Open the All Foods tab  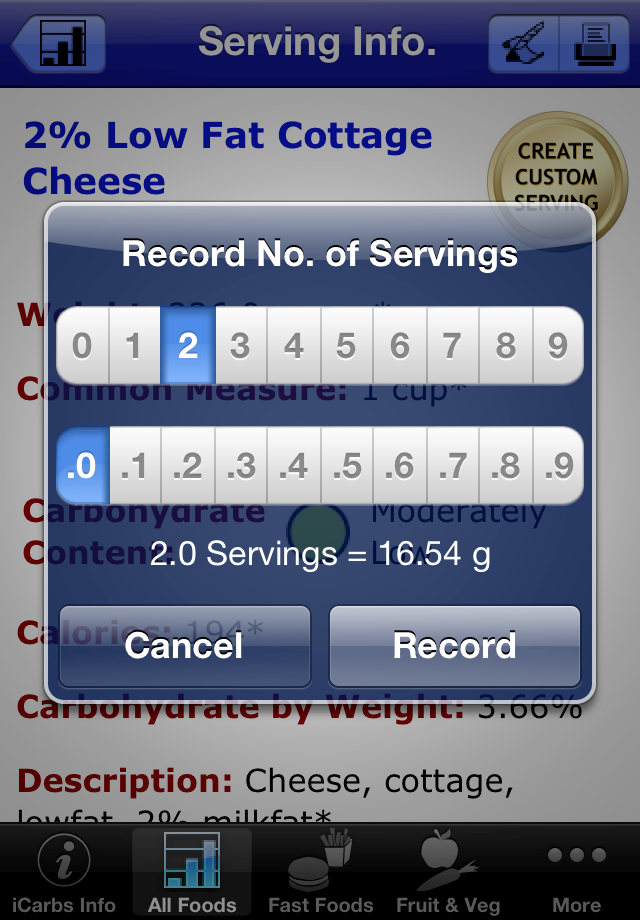(192, 873)
